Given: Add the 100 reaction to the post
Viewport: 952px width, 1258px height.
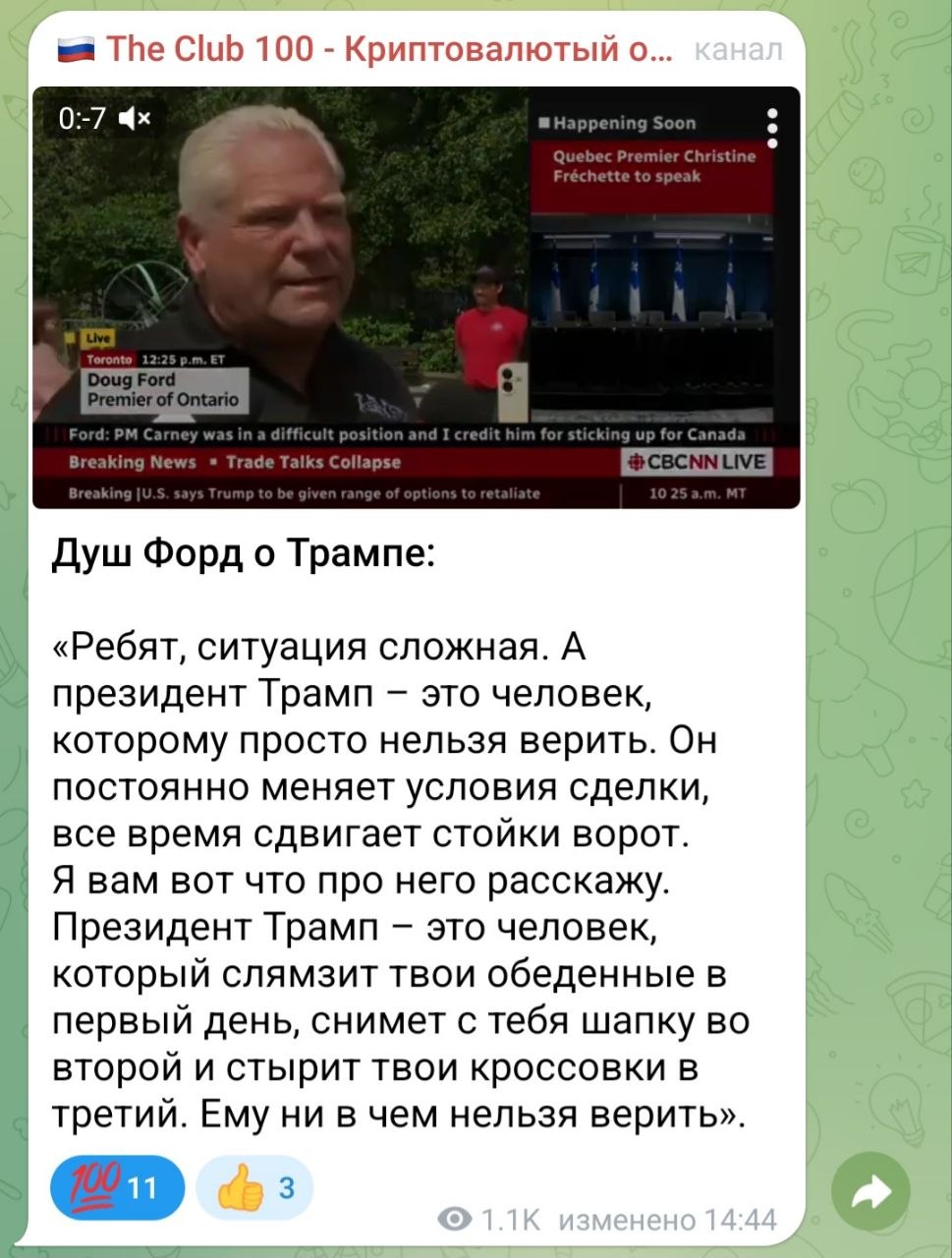Looking at the screenshot, I should 117,1187.
